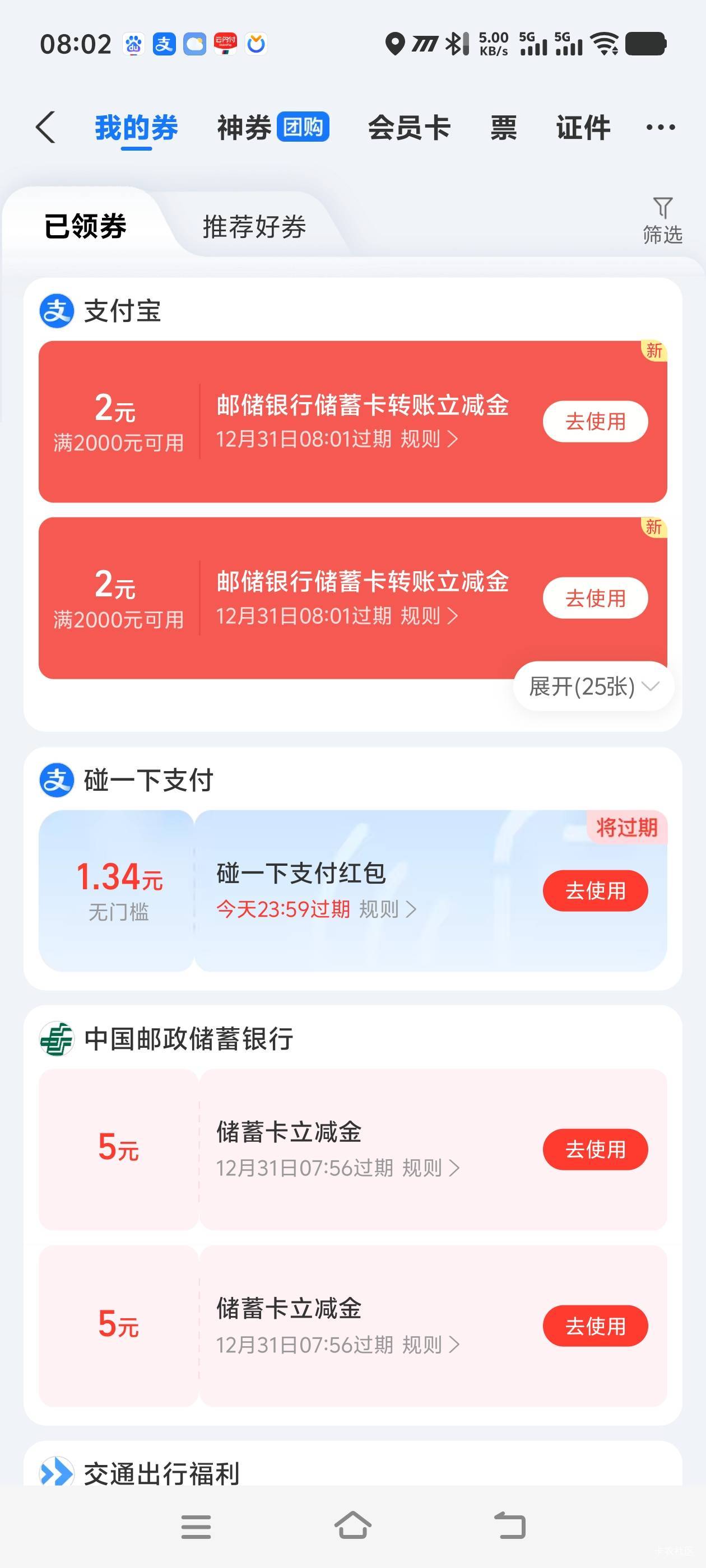Tap the system home button
Viewport: 706px width, 1568px height.
[x=352, y=1526]
